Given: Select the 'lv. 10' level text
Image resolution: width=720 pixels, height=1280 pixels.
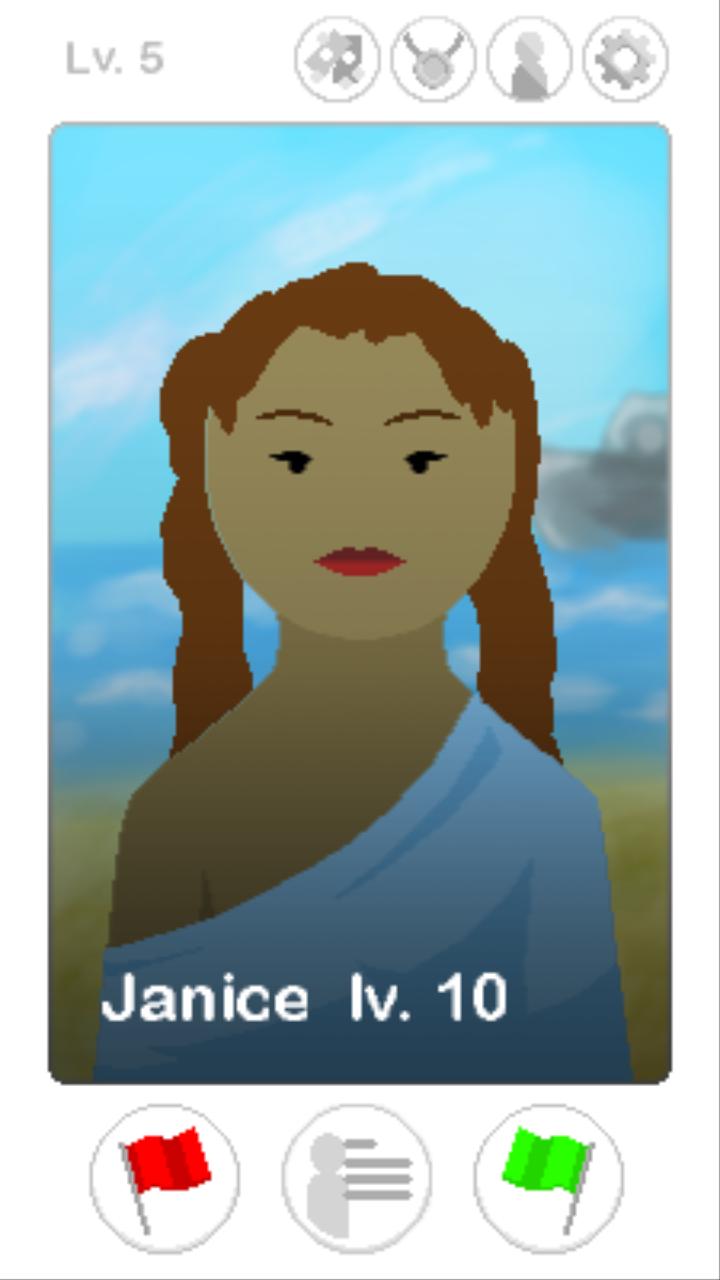Looking at the screenshot, I should coord(430,995).
